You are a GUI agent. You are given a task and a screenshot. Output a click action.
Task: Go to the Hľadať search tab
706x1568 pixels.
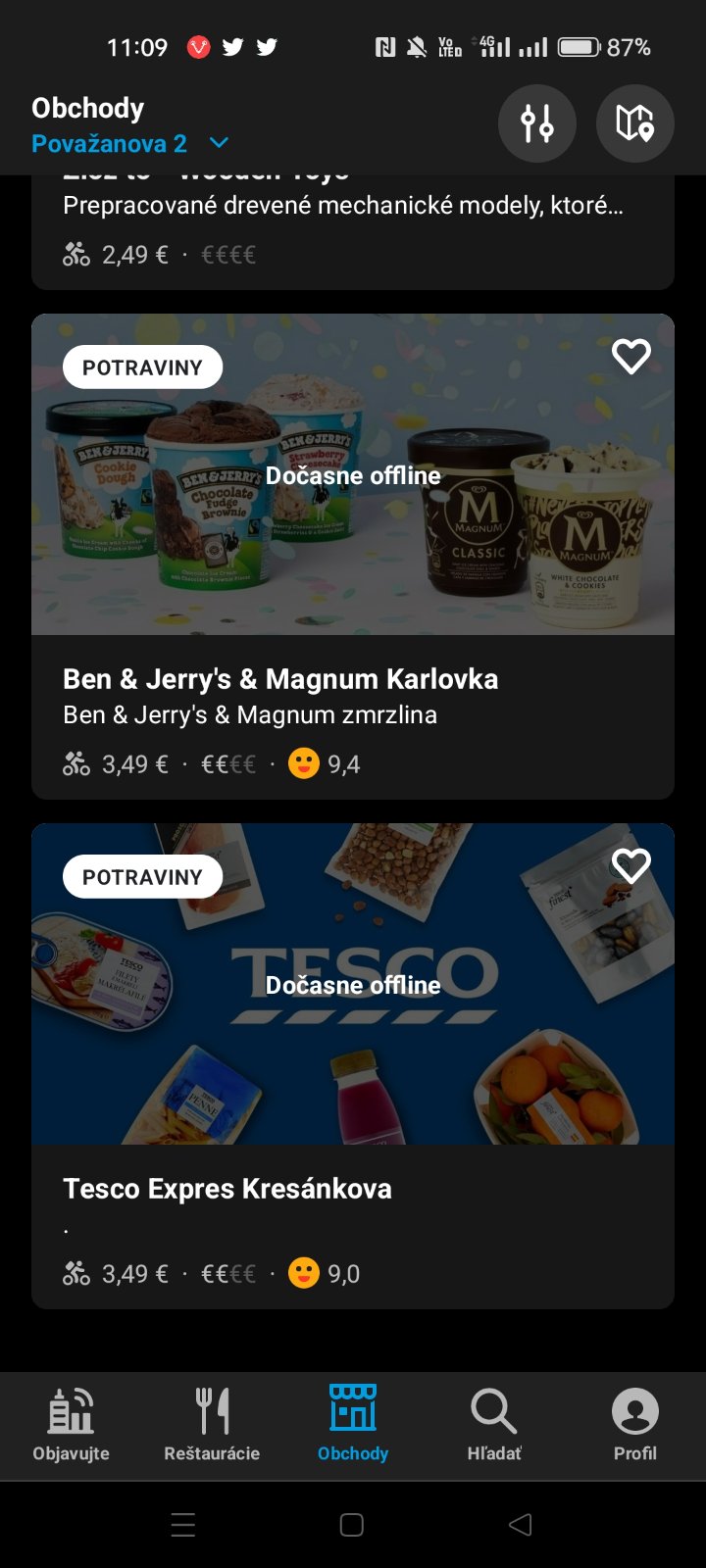pos(494,1425)
